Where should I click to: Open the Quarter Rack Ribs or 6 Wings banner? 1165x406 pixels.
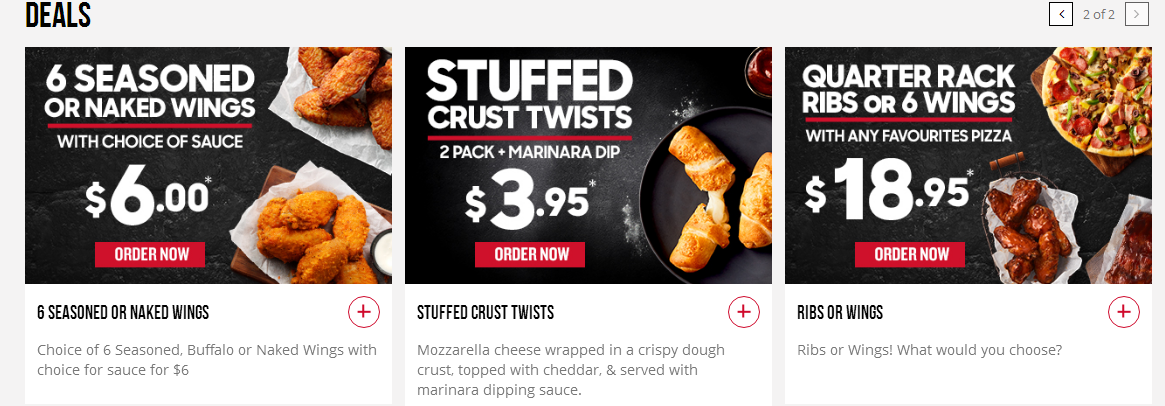click(968, 165)
